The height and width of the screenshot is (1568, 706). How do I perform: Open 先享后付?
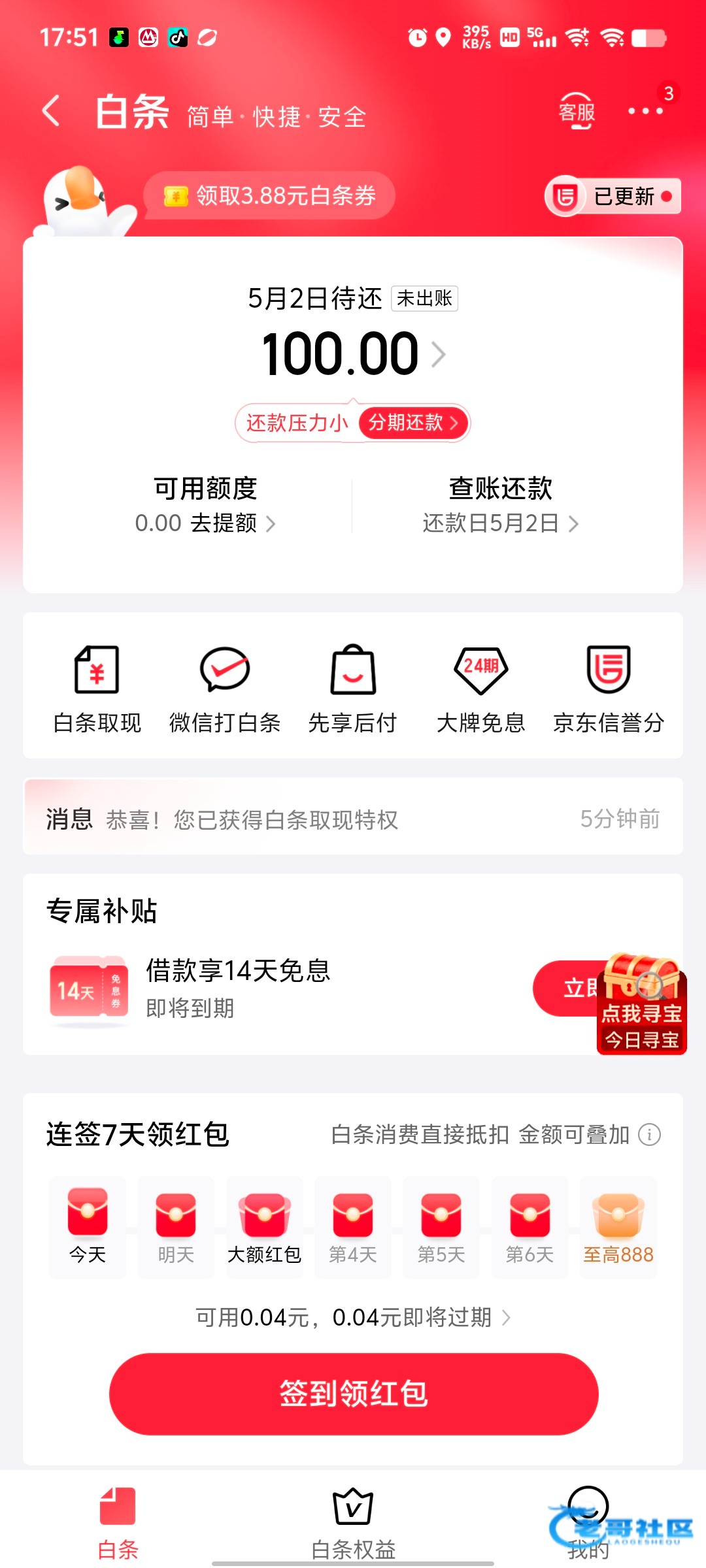tap(353, 689)
